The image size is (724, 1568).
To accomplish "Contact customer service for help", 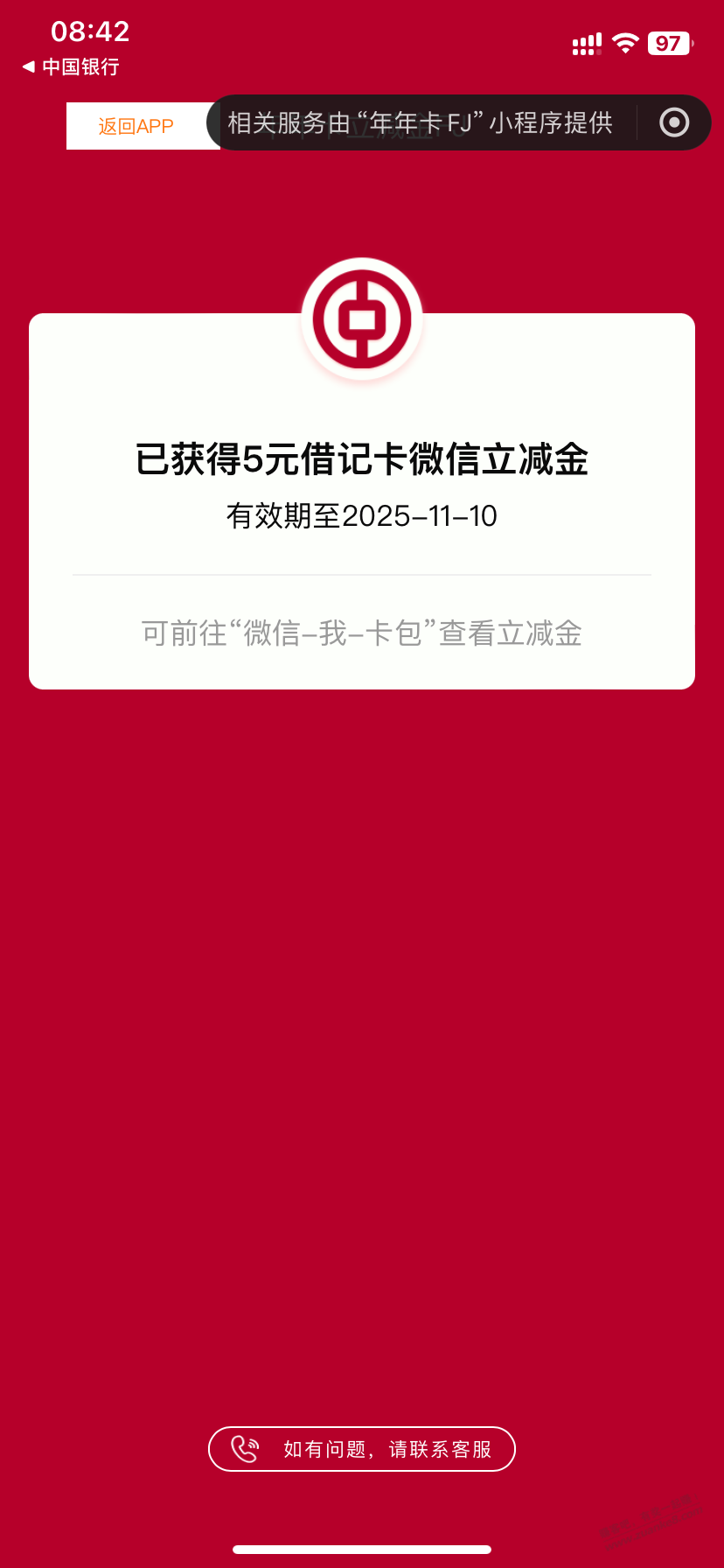I will (362, 1449).
